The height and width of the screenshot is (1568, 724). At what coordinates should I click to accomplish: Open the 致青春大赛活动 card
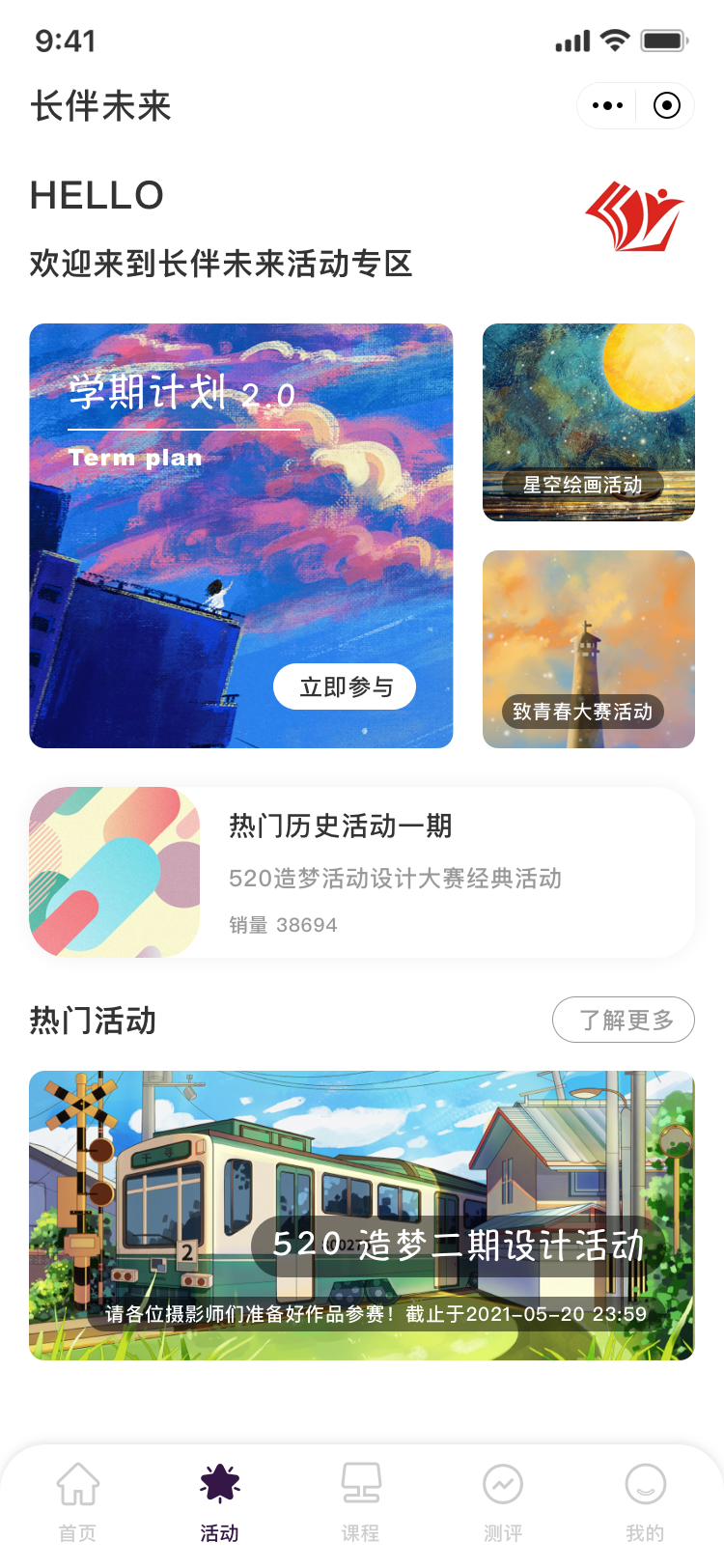coord(588,649)
